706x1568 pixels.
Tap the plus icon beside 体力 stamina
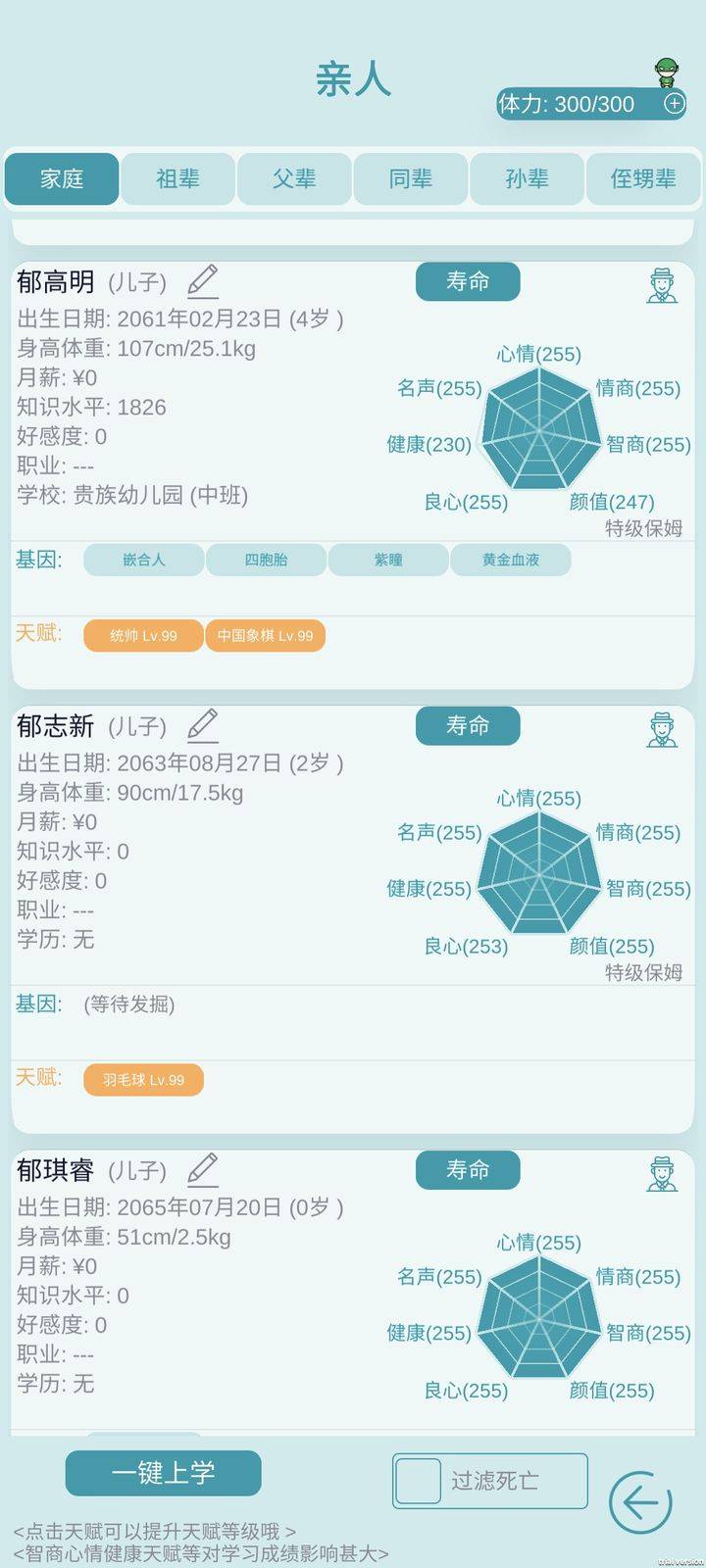point(674,104)
